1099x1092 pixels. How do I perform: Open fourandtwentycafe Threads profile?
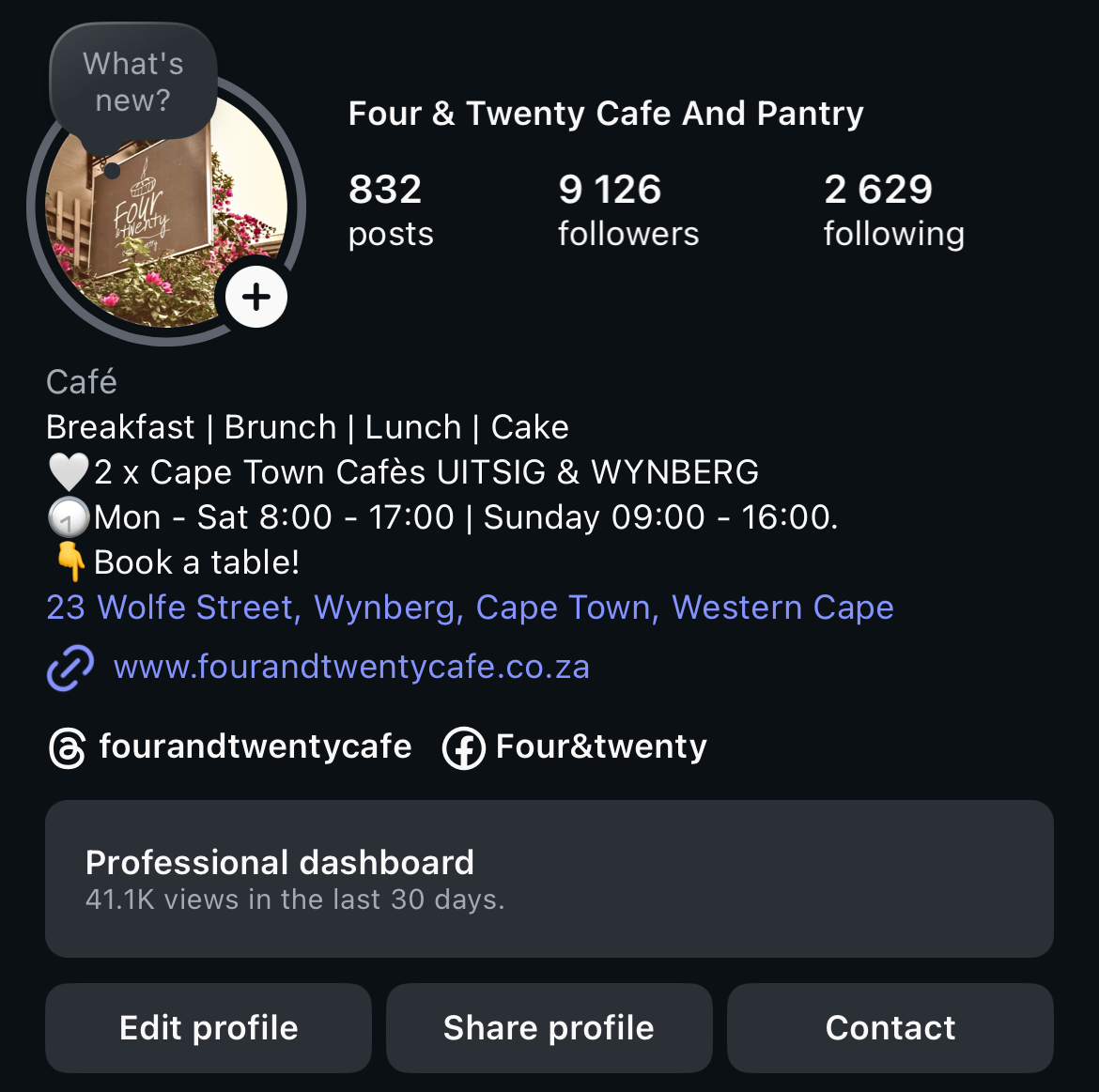pos(231,747)
